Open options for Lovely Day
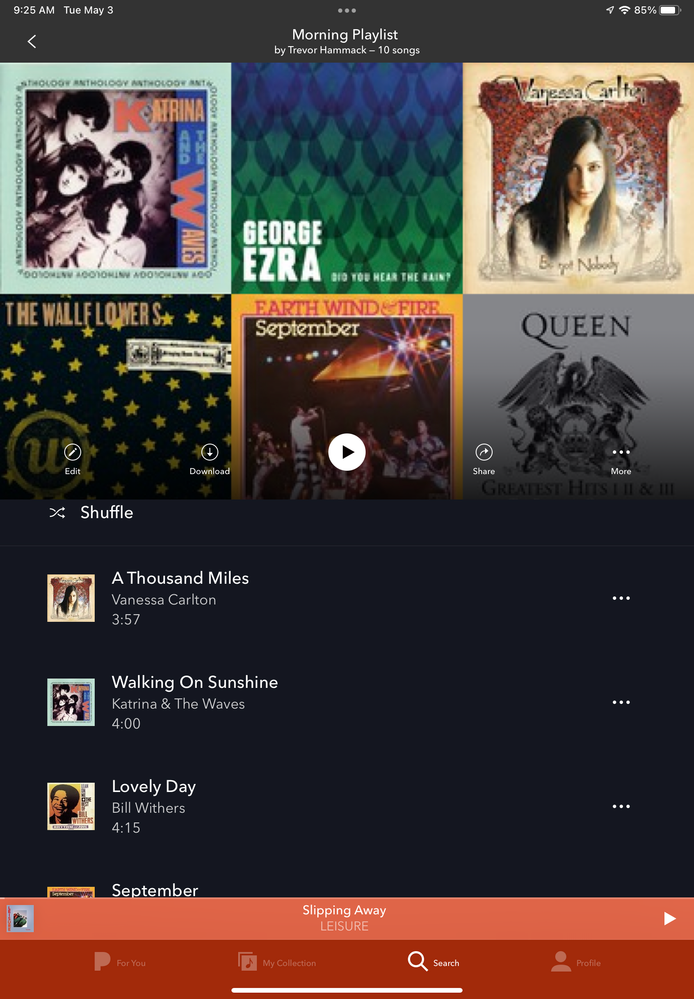Viewport: 694px width, 999px height. [x=621, y=806]
